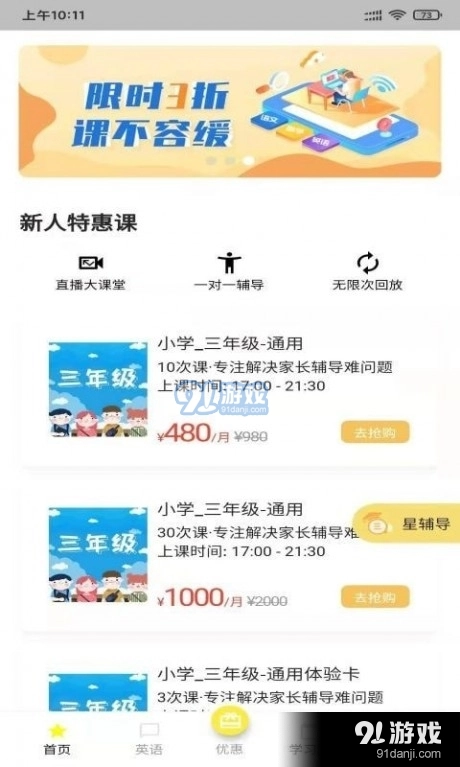Viewport: 460px width, 767px height.
Task: Switch to the 英语 tab
Action: [149, 739]
